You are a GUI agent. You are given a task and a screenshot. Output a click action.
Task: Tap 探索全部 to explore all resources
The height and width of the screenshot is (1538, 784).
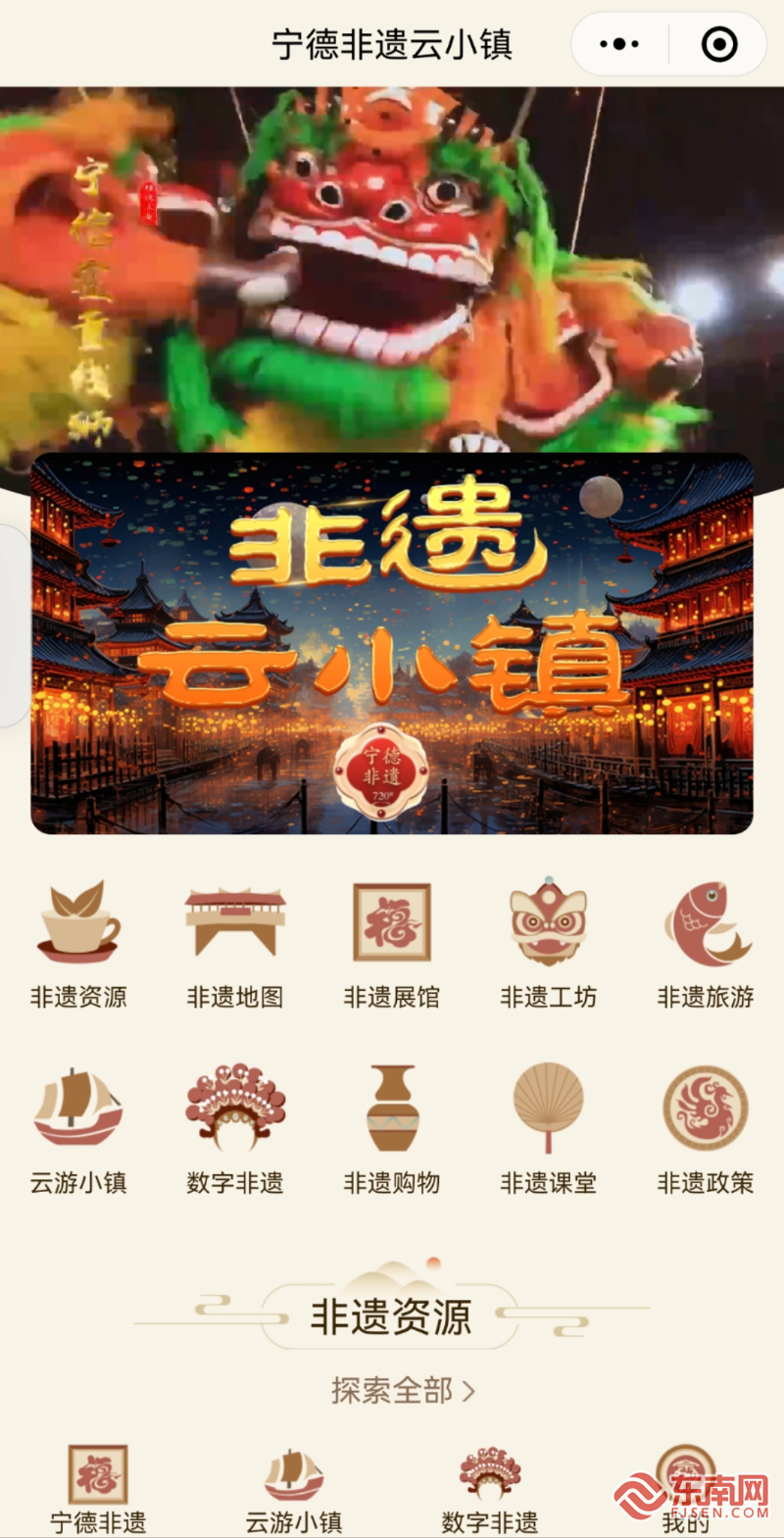(x=402, y=1390)
